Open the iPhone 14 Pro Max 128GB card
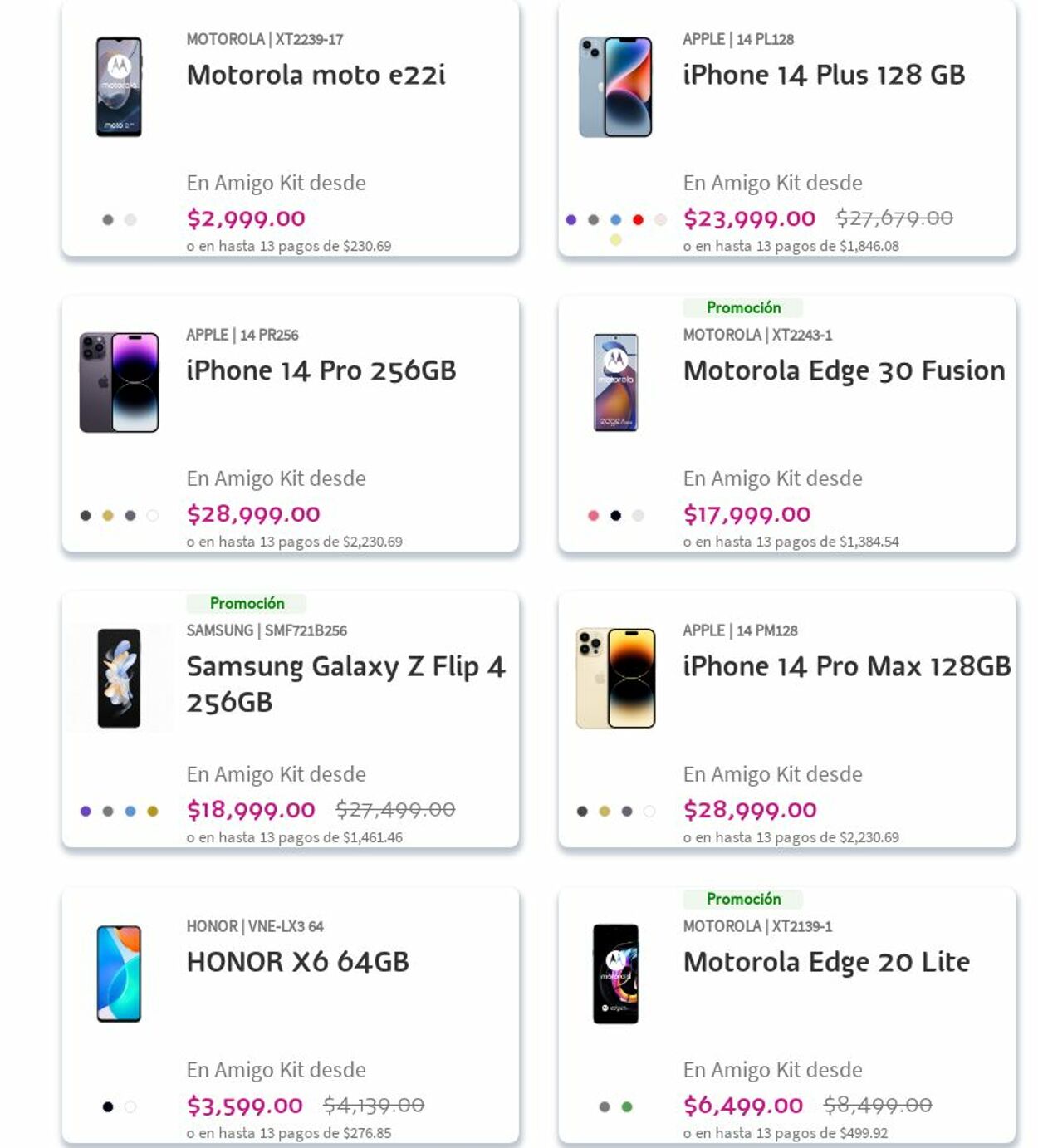 [x=846, y=666]
